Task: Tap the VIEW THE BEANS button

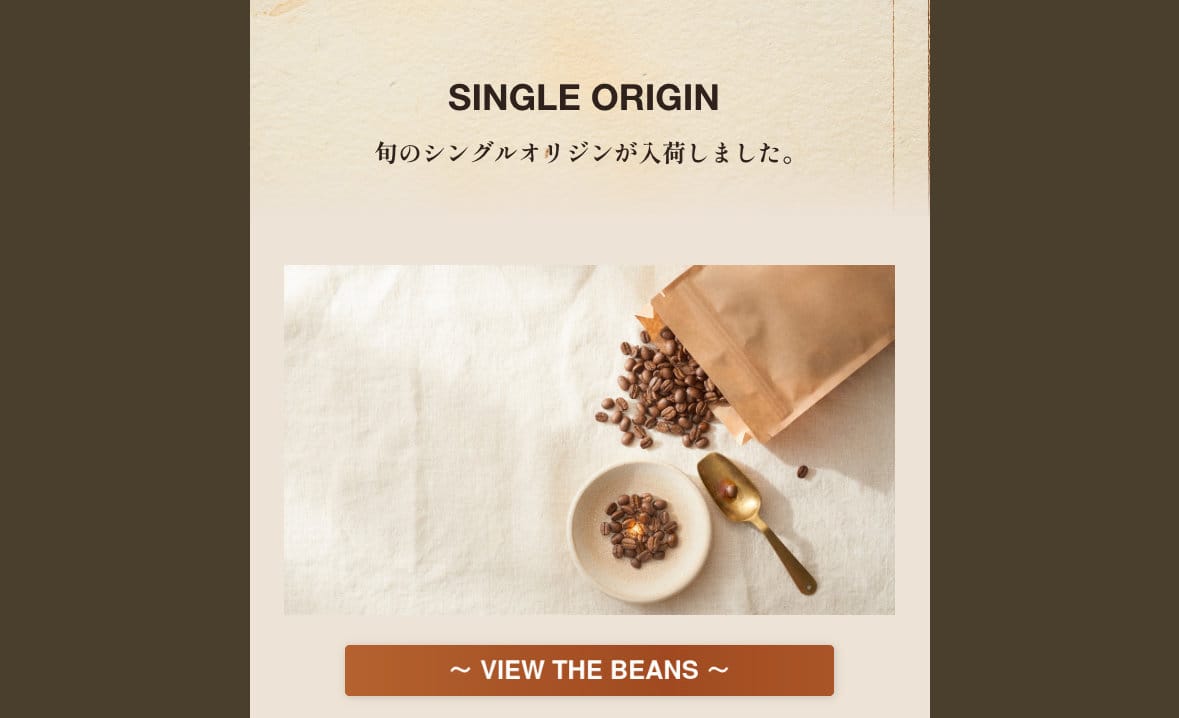Action: [x=589, y=670]
